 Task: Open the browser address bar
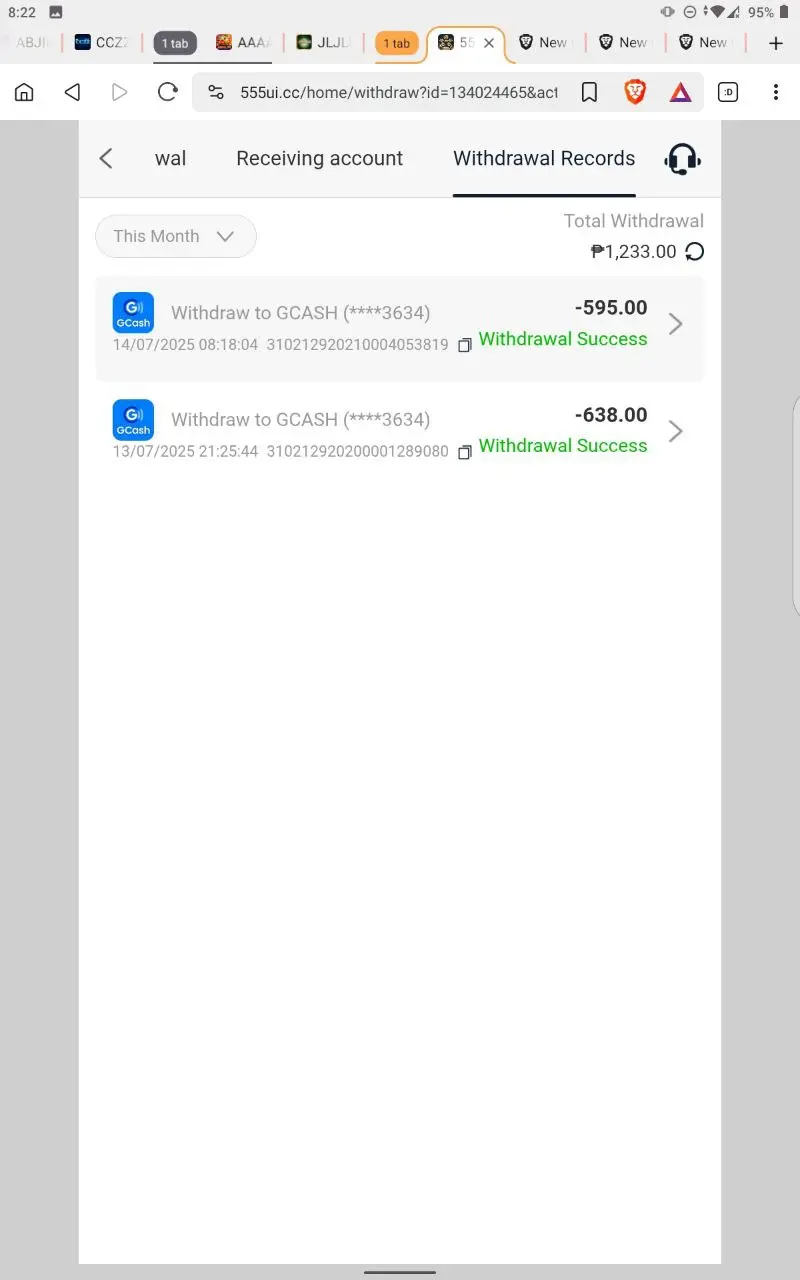pos(398,92)
